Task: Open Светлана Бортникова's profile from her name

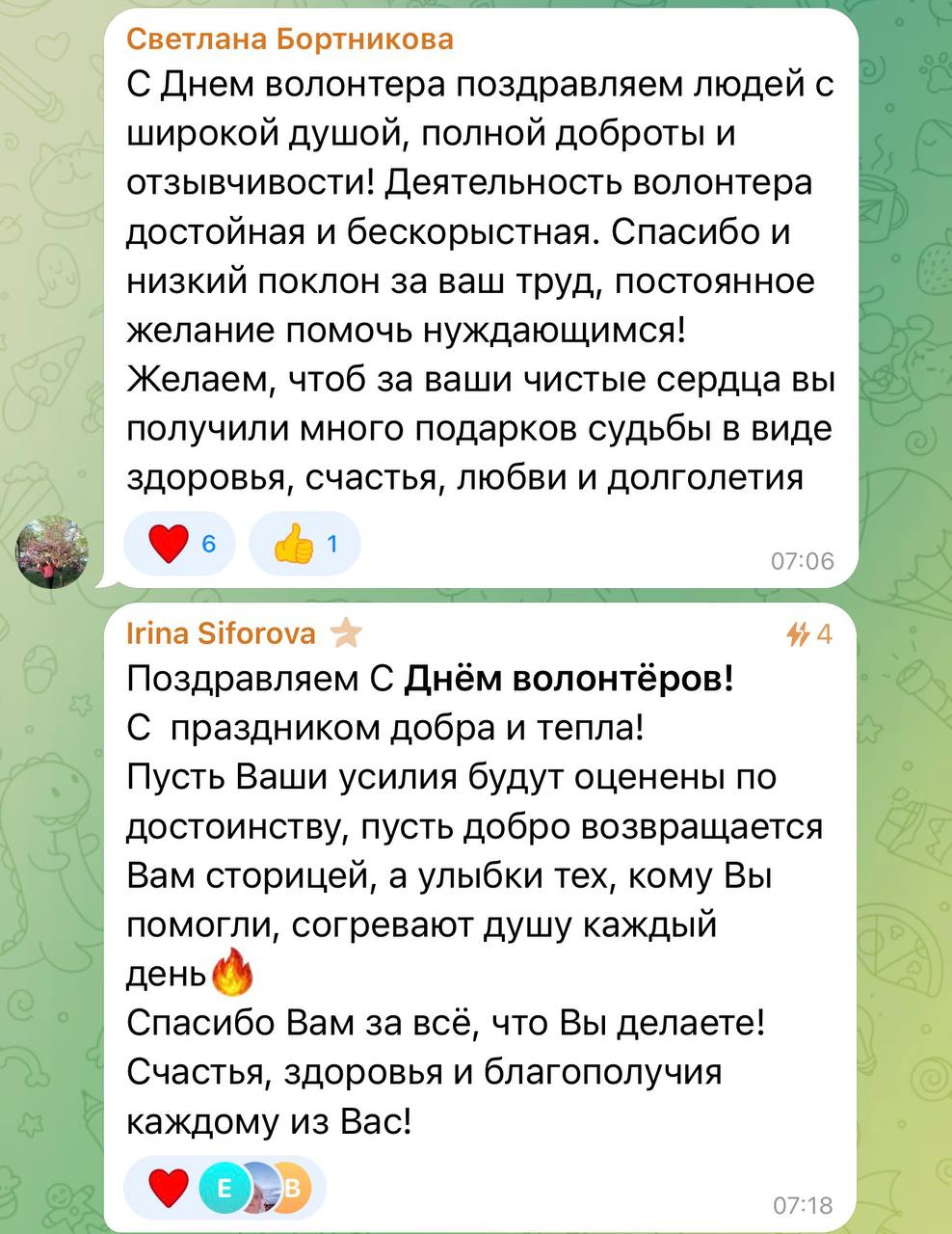Action: tap(290, 40)
